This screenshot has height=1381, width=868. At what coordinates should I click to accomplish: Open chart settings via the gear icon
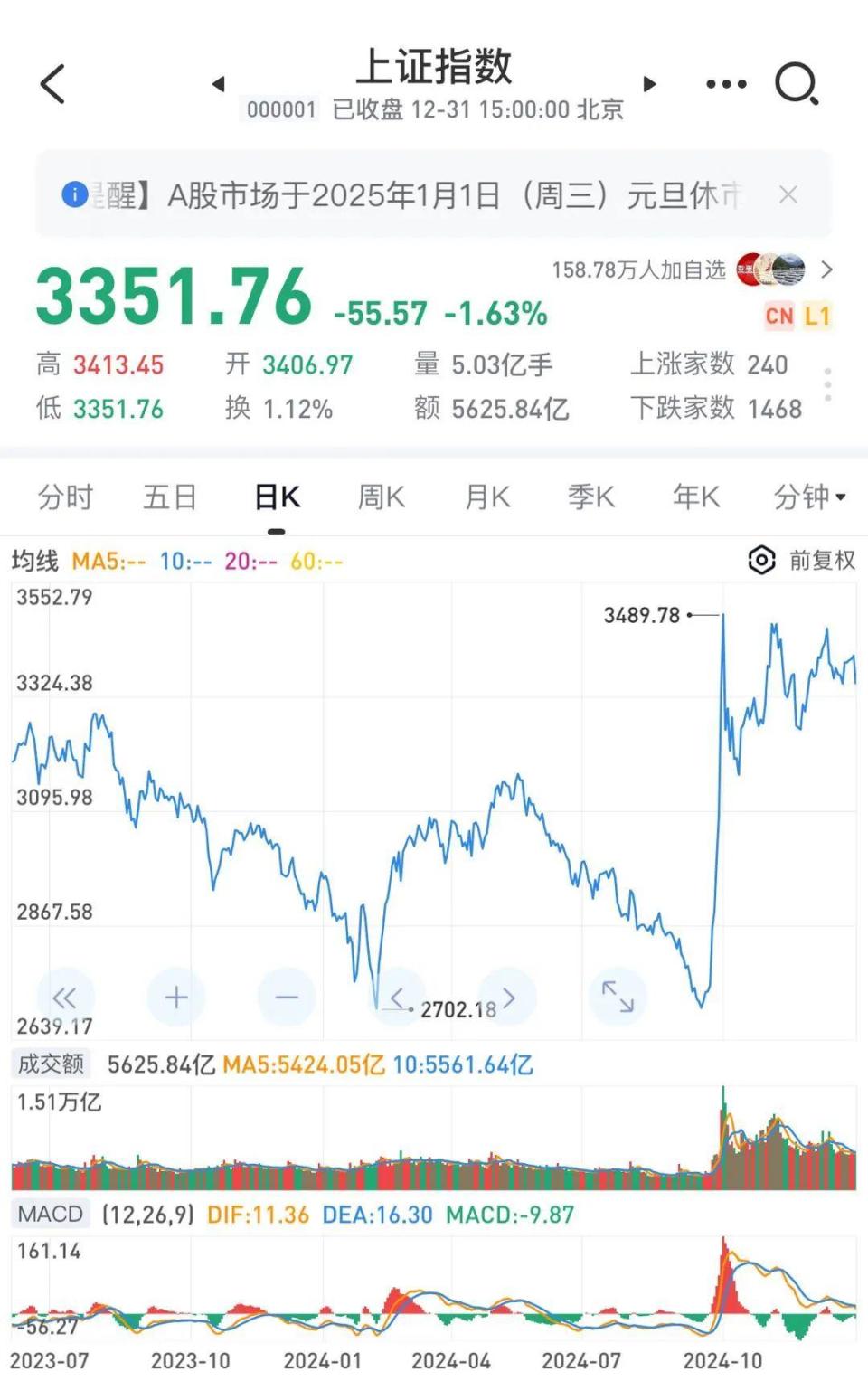(x=760, y=561)
